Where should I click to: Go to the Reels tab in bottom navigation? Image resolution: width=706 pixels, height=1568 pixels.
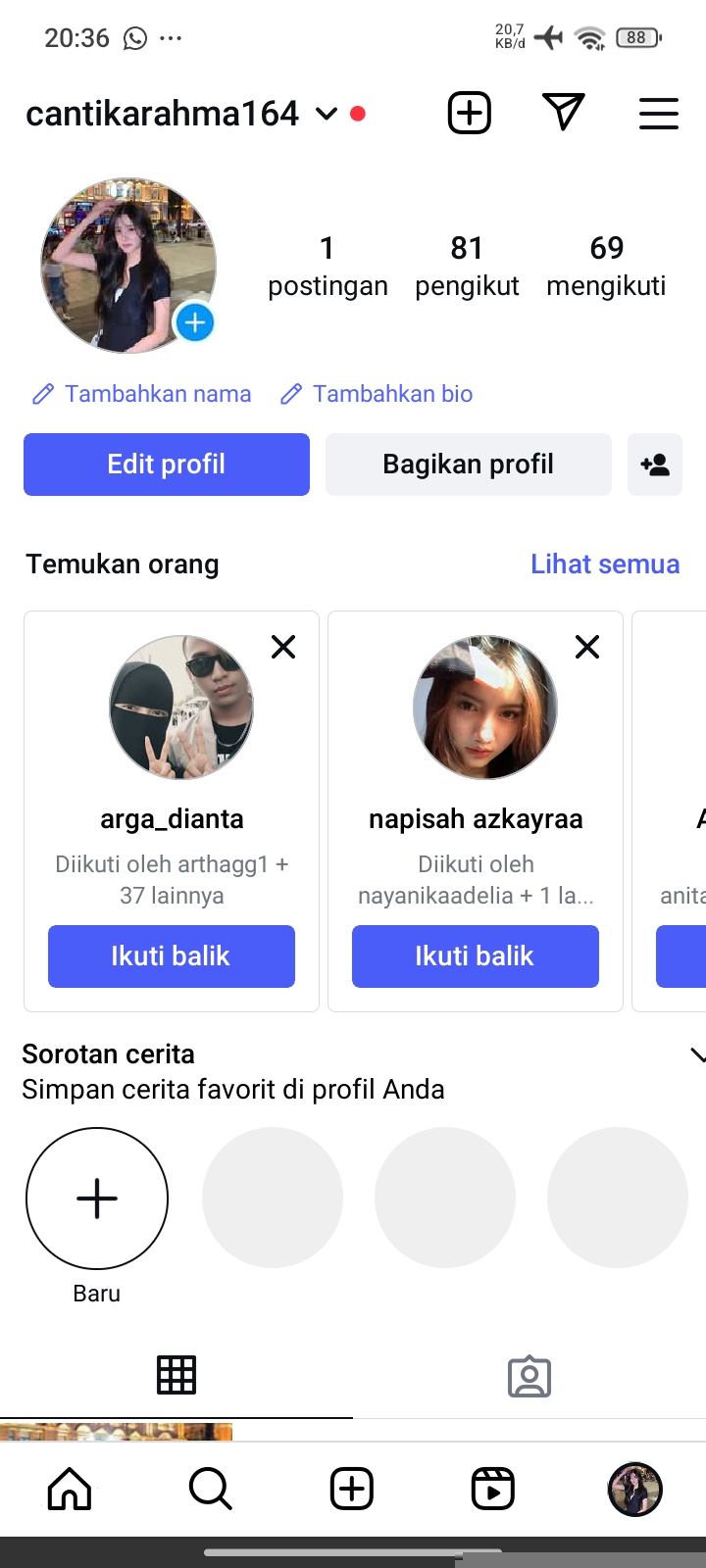pyautogui.click(x=493, y=1489)
